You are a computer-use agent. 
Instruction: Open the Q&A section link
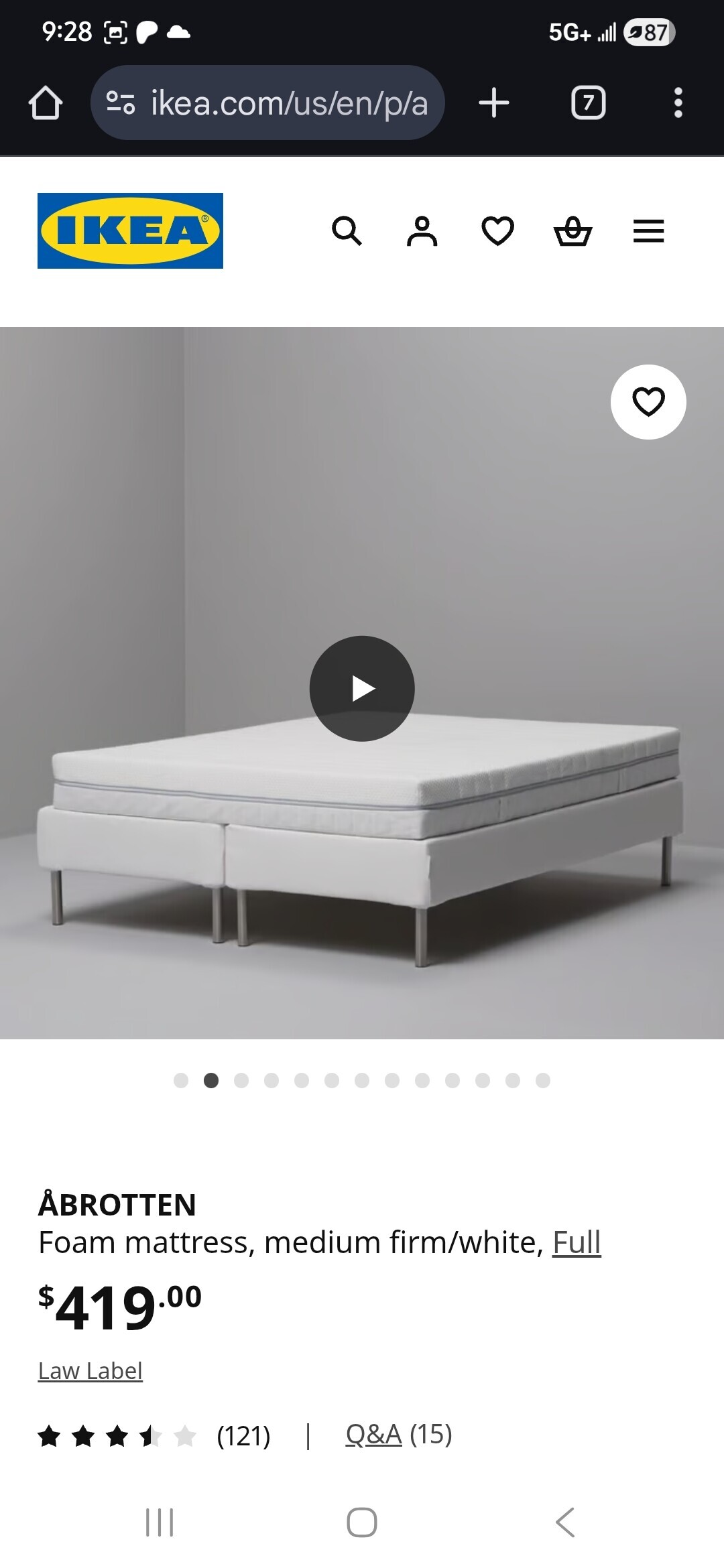coord(373,1434)
